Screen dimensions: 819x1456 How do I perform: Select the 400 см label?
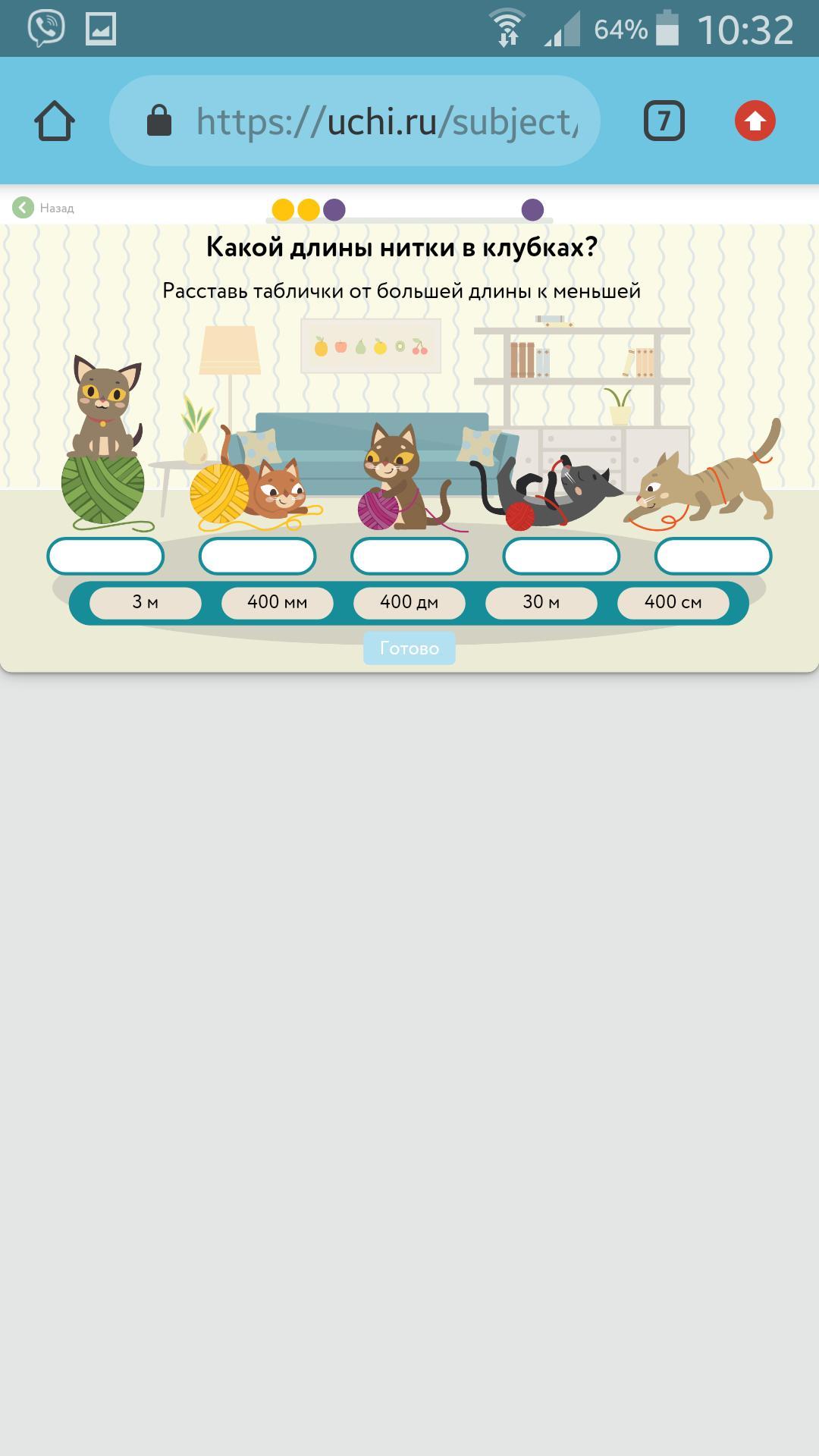pyautogui.click(x=673, y=603)
